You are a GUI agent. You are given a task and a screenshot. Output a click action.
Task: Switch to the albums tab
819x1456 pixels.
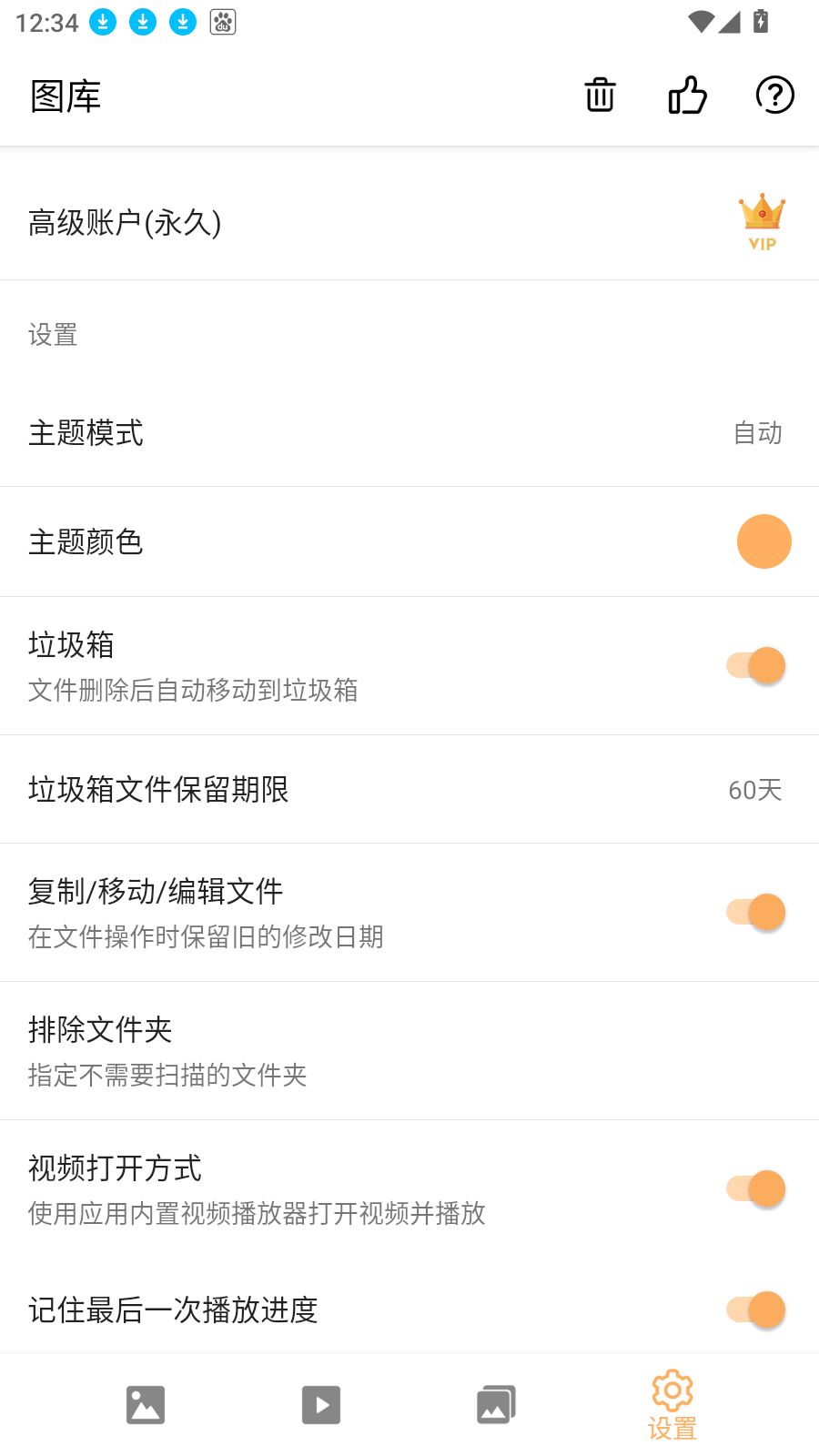(496, 1405)
